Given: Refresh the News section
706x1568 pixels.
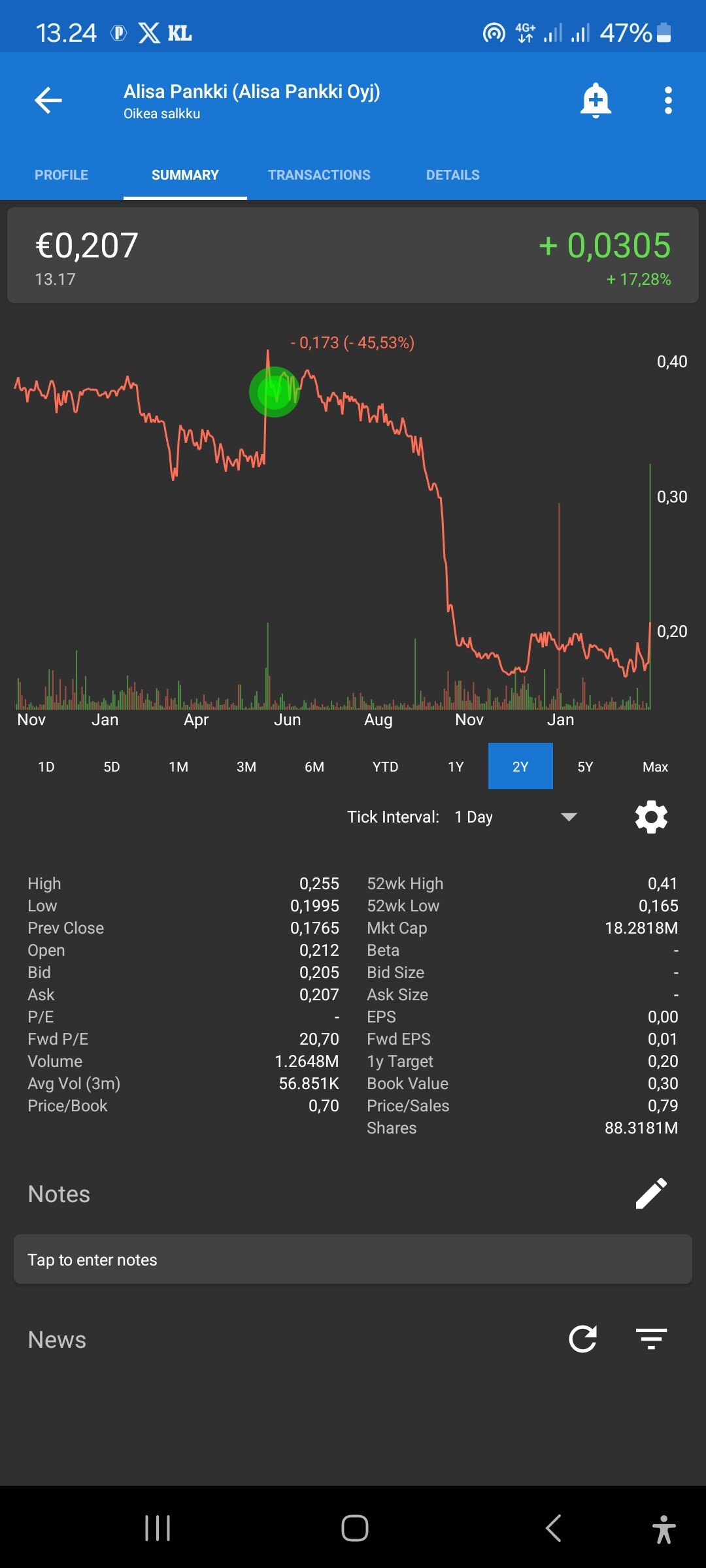Looking at the screenshot, I should point(582,1339).
